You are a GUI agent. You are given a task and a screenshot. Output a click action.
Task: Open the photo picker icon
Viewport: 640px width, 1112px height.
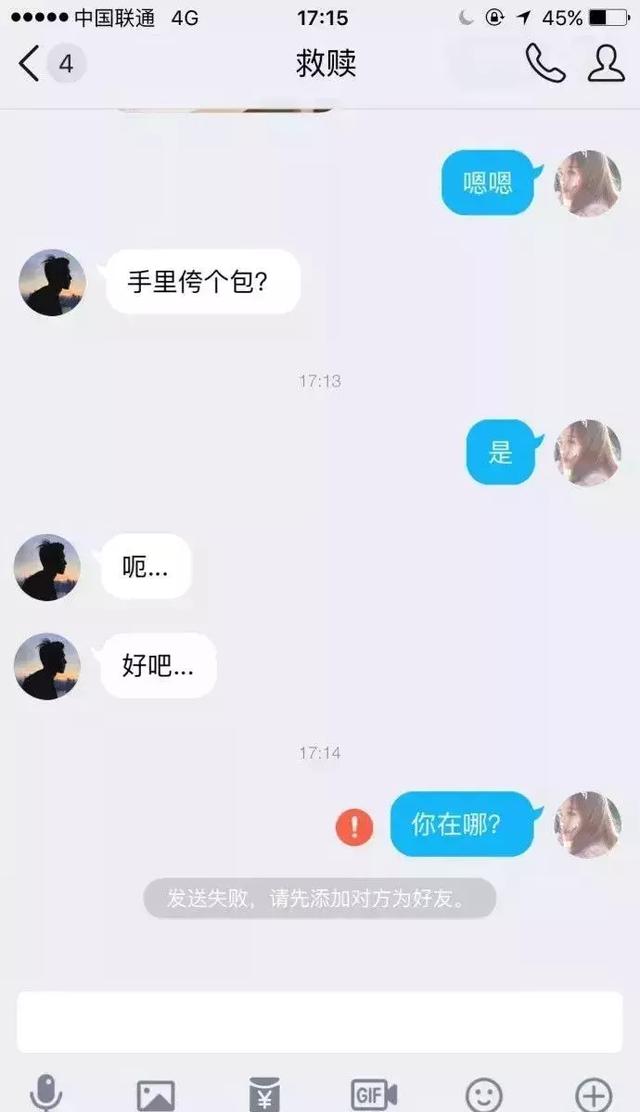(155, 1095)
